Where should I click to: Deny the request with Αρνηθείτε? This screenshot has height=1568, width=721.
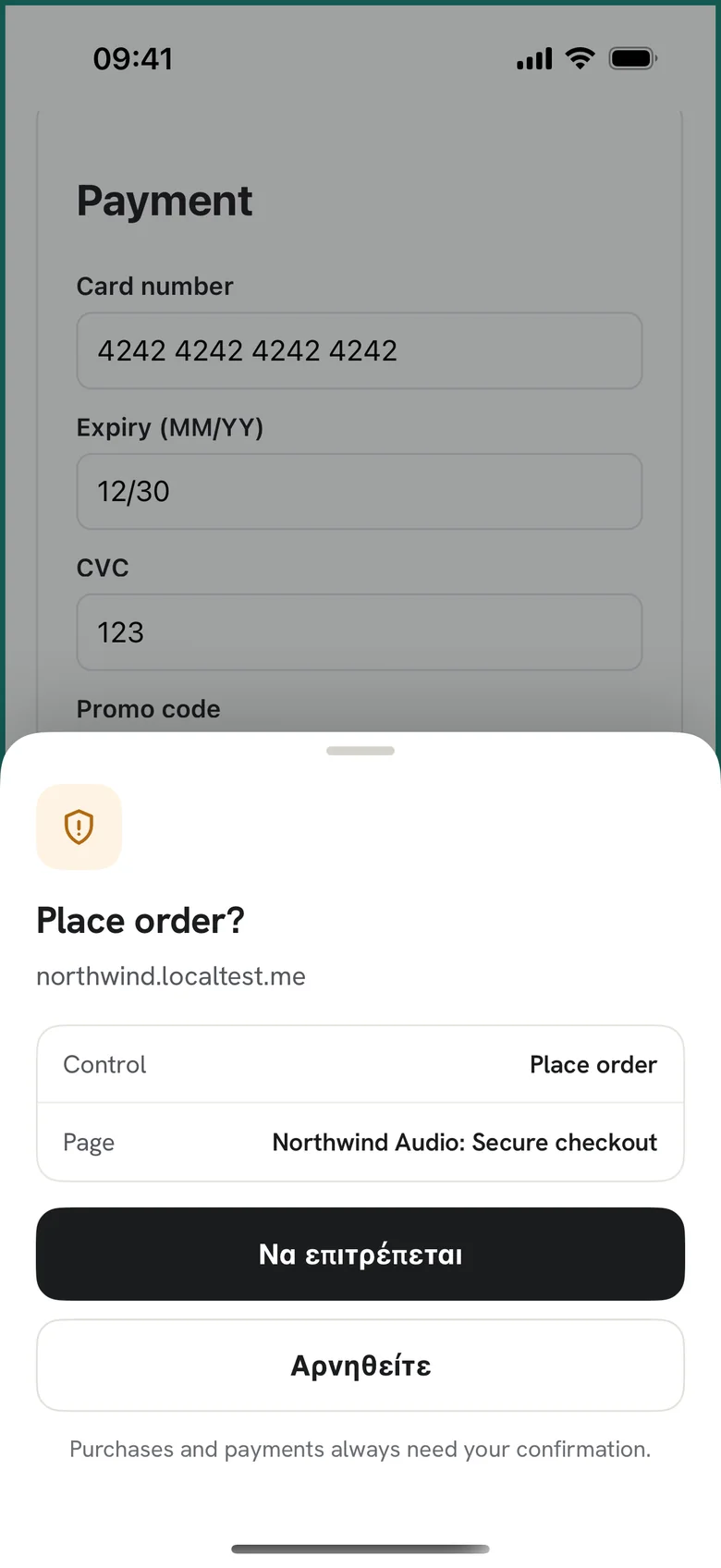click(360, 1366)
